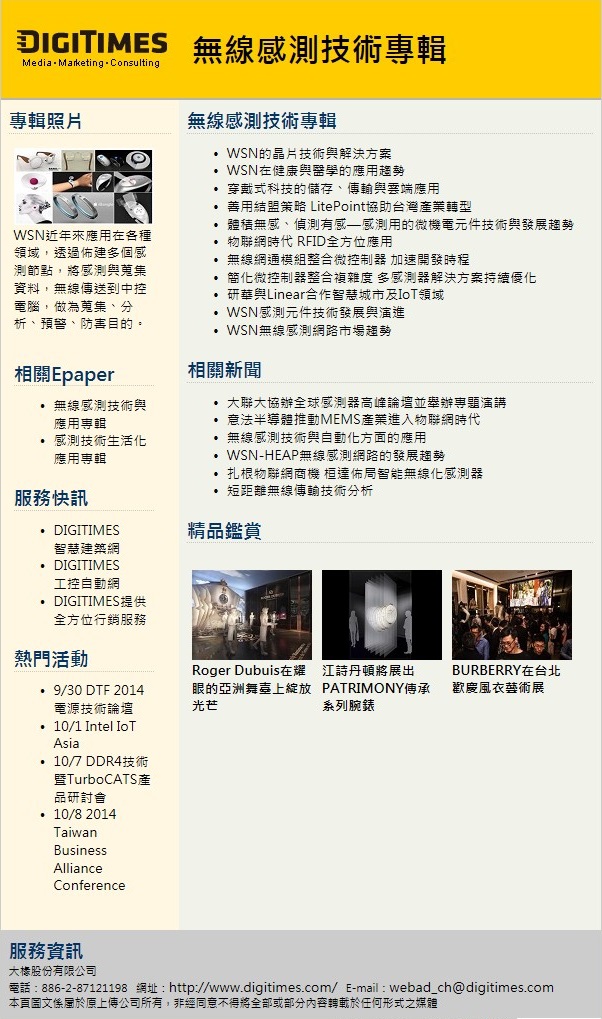Open 10/8 Taiwan Business Alliance Conference event

[89, 850]
